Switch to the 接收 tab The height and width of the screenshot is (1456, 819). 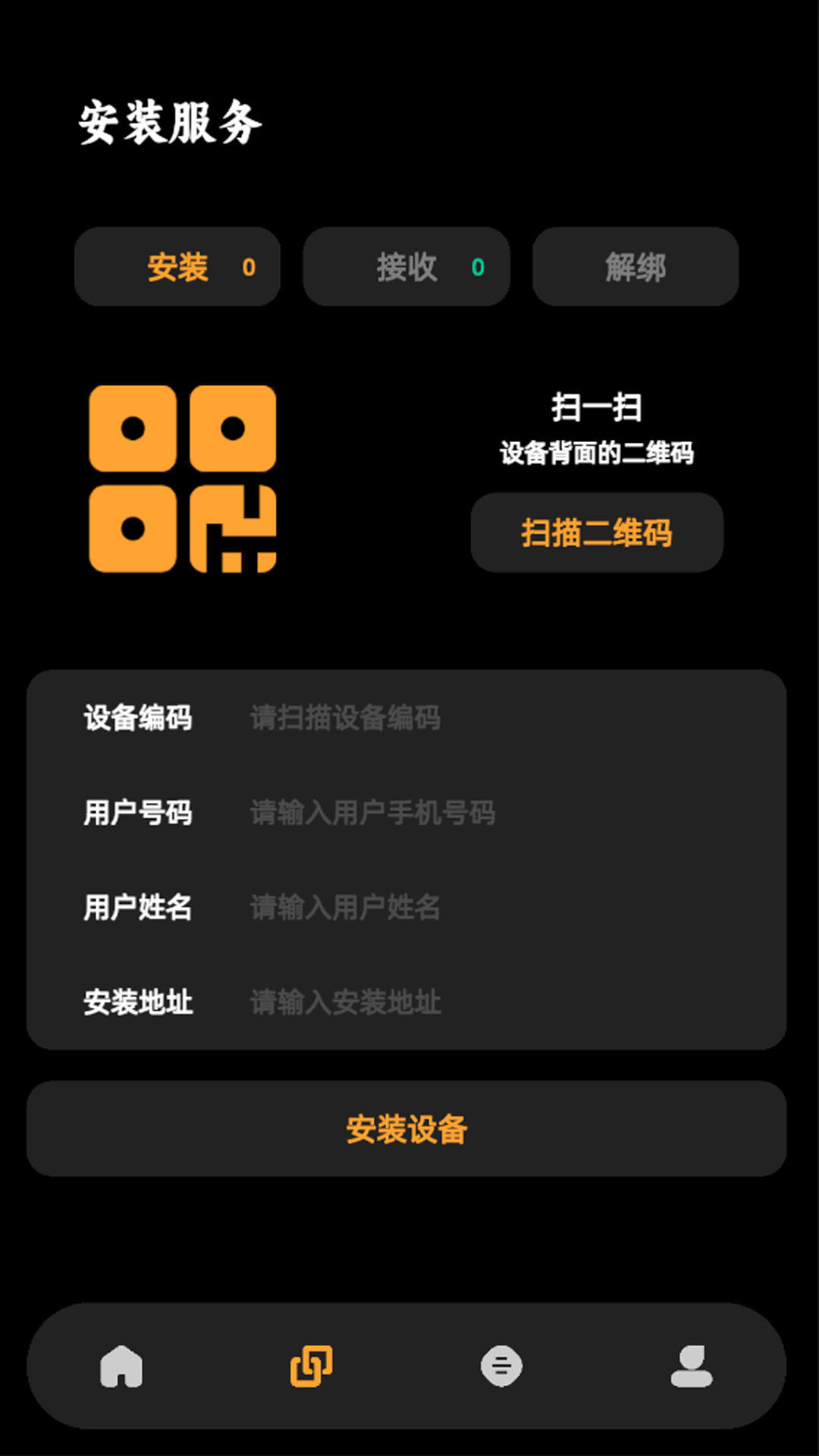click(x=406, y=267)
